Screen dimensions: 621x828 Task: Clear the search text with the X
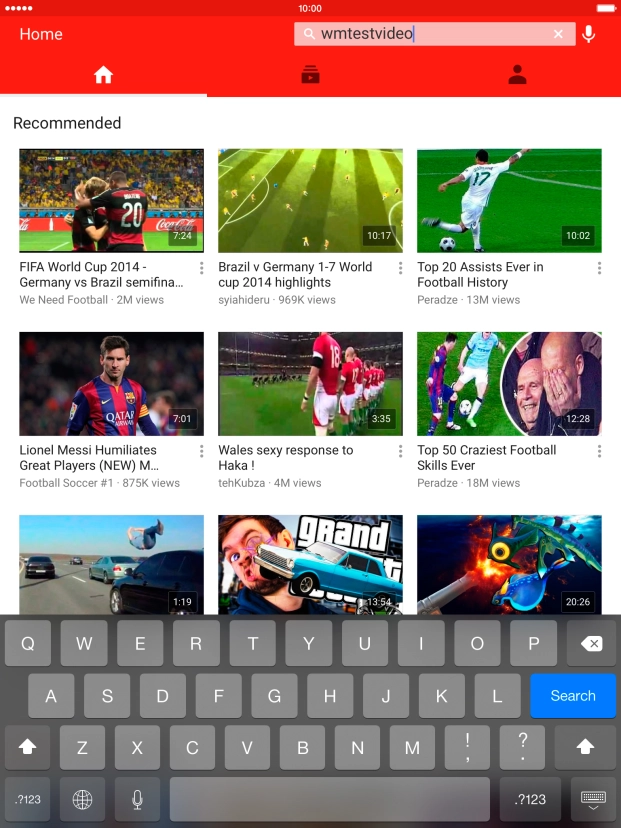pos(558,34)
